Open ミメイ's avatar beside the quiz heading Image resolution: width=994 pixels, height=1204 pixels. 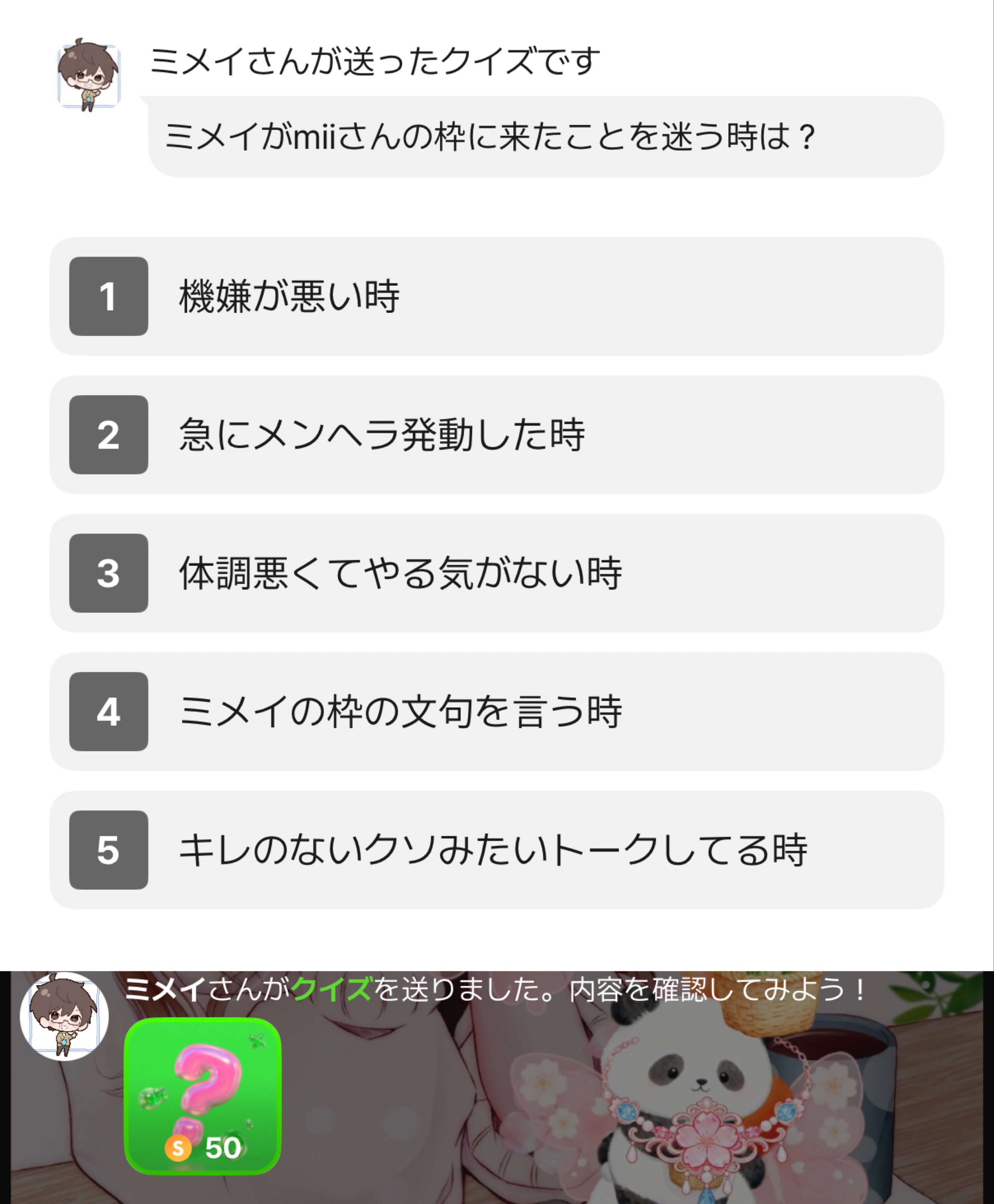[89, 75]
